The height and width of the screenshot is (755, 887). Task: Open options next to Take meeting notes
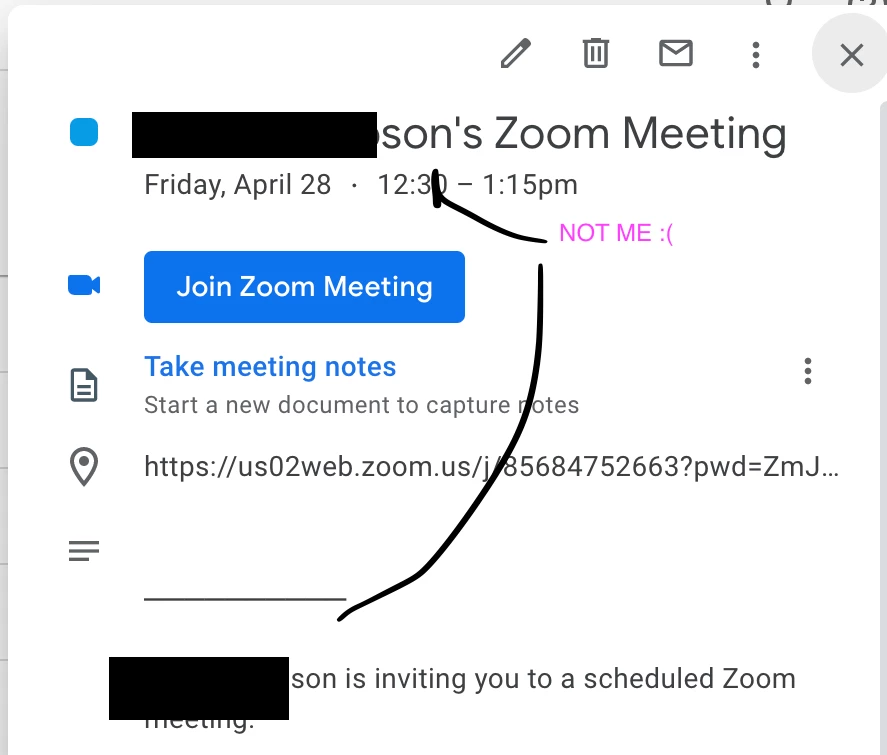click(807, 371)
